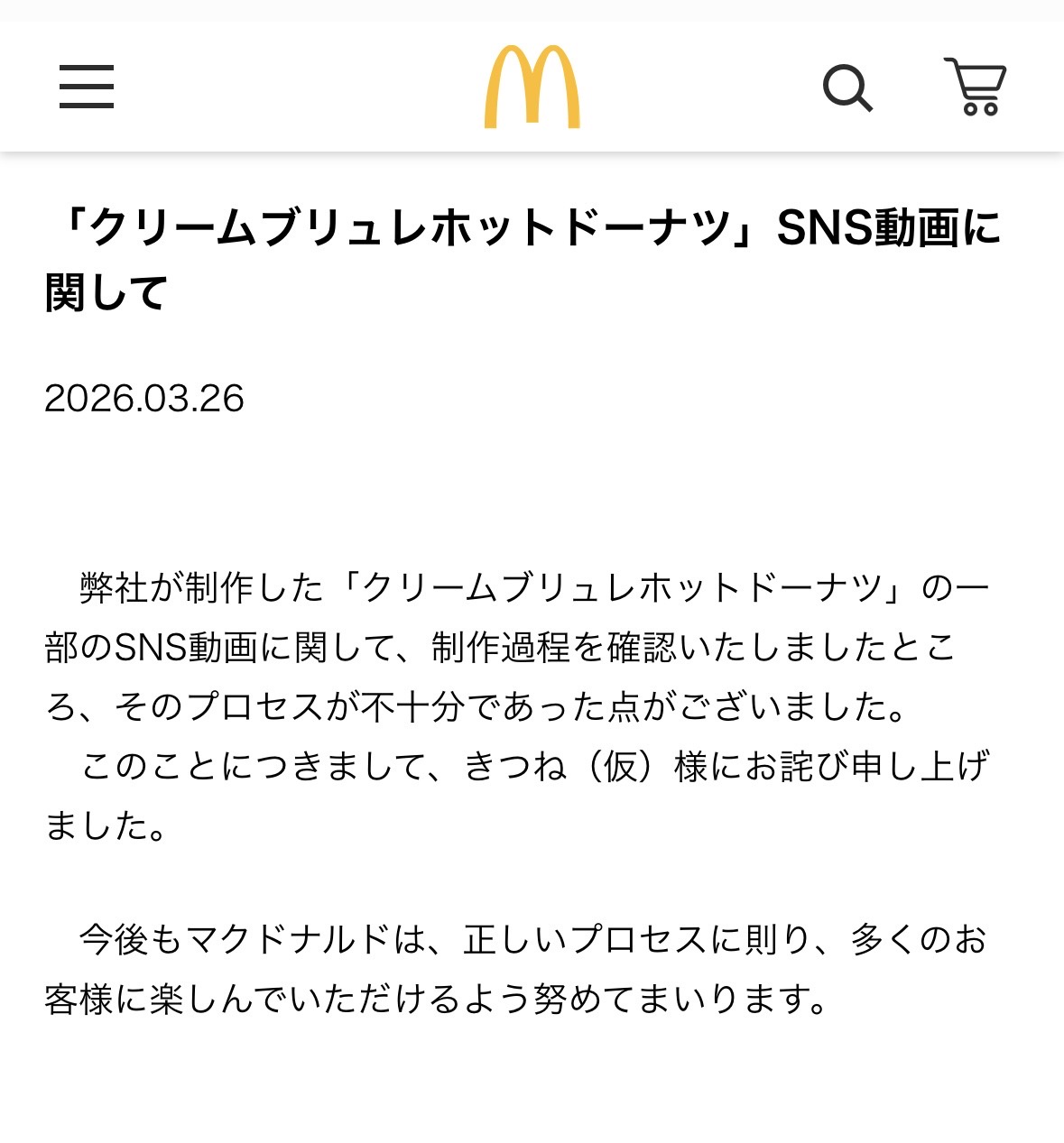Open the search magnifier icon
This screenshot has width=1064, height=1143.
(x=847, y=88)
